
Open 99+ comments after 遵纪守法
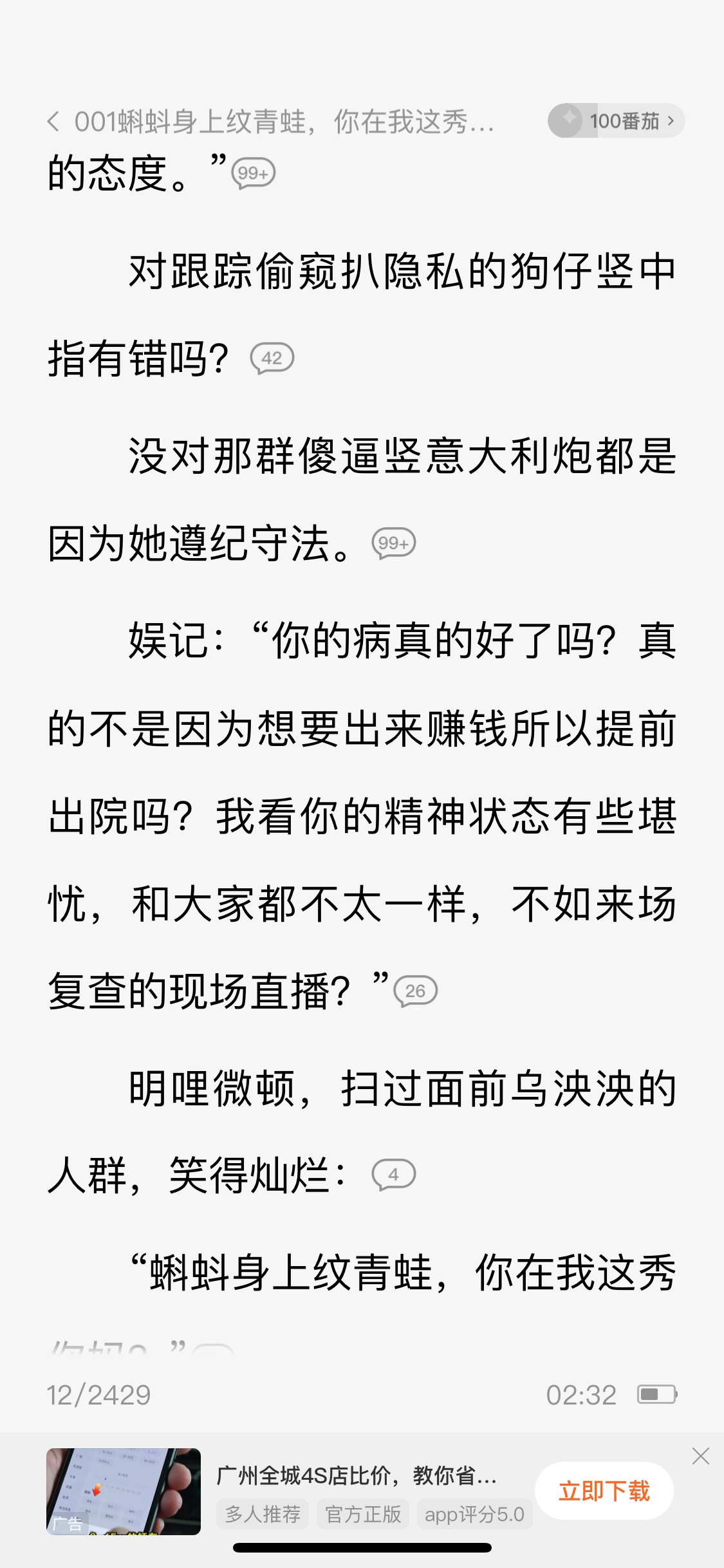pos(394,543)
